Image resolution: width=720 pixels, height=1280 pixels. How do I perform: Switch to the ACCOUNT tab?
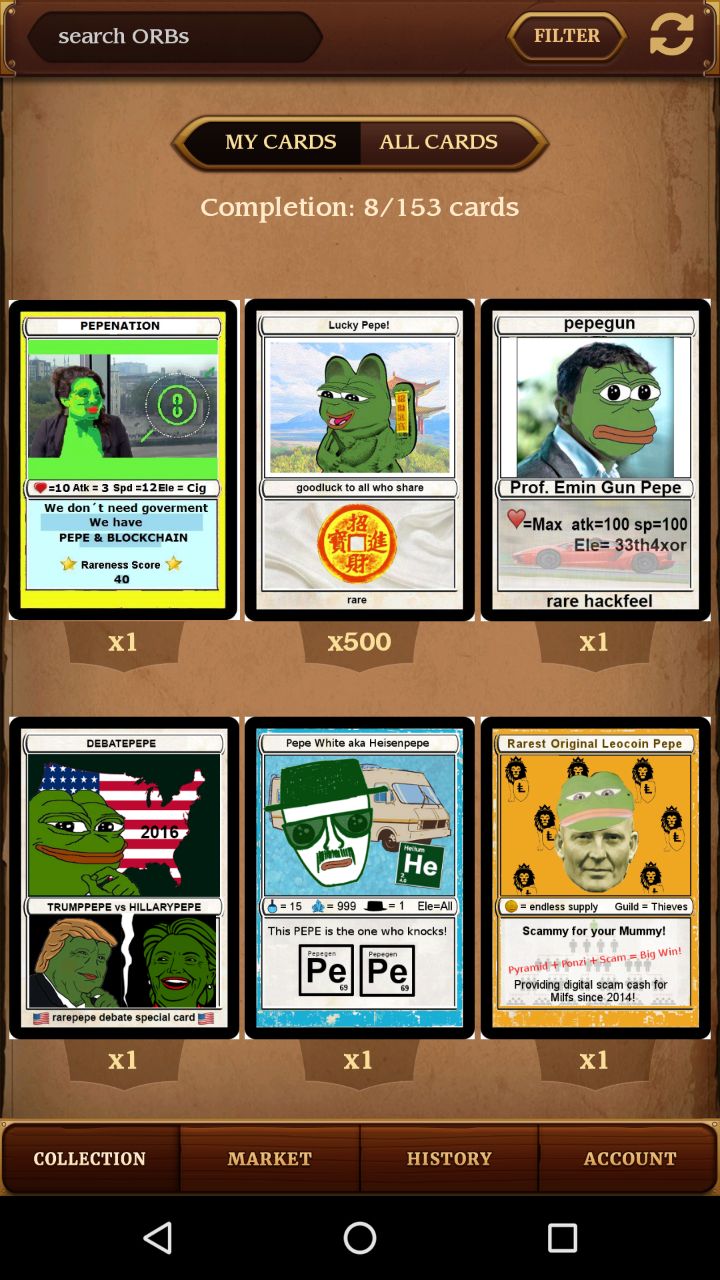pyautogui.click(x=629, y=1158)
